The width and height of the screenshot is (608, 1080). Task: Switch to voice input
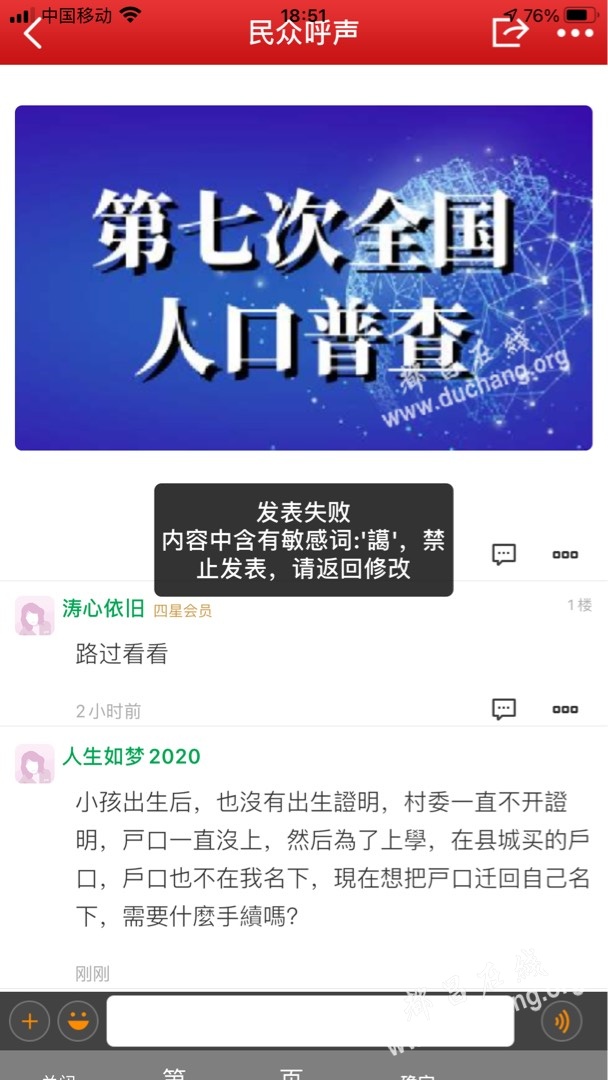(x=561, y=1021)
